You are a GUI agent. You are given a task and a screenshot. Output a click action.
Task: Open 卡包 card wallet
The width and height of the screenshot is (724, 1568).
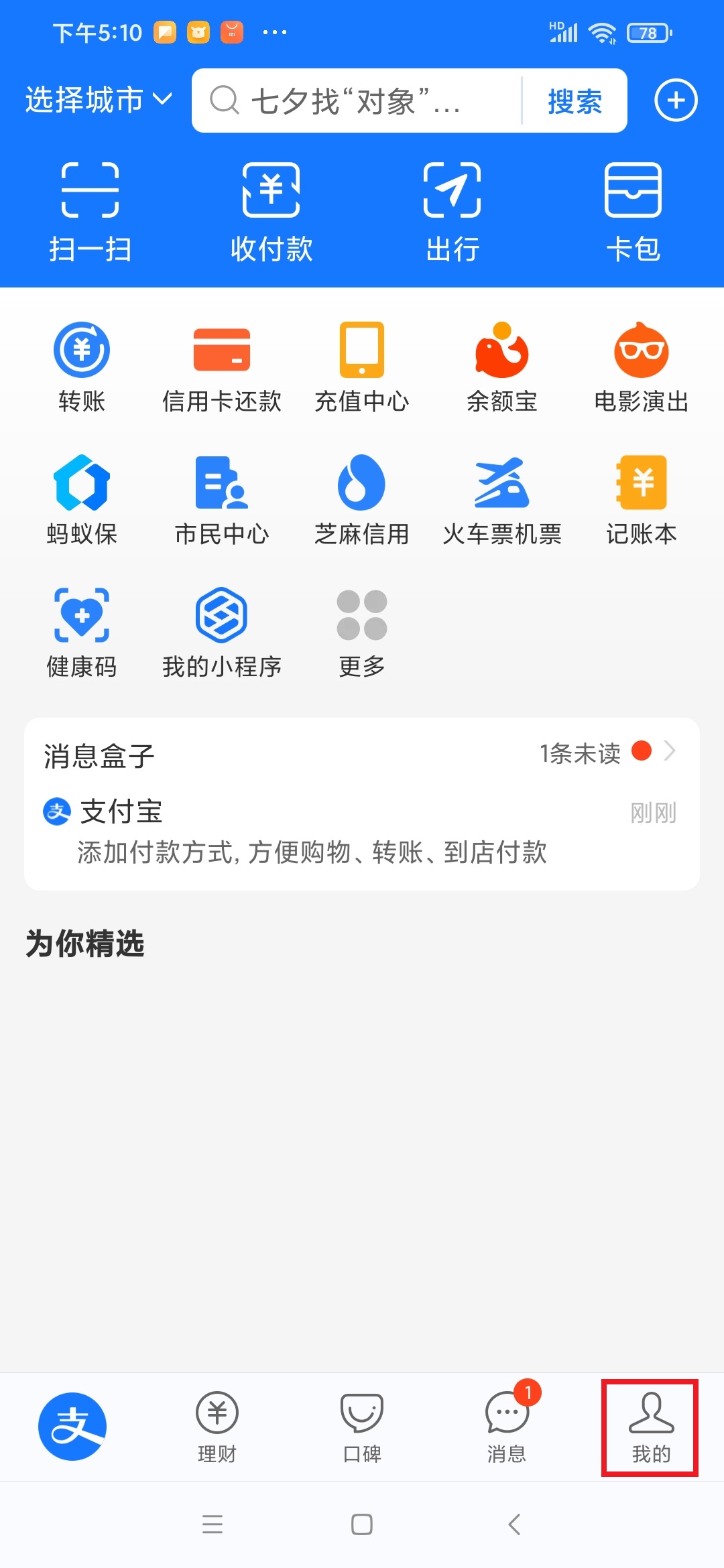633,212
